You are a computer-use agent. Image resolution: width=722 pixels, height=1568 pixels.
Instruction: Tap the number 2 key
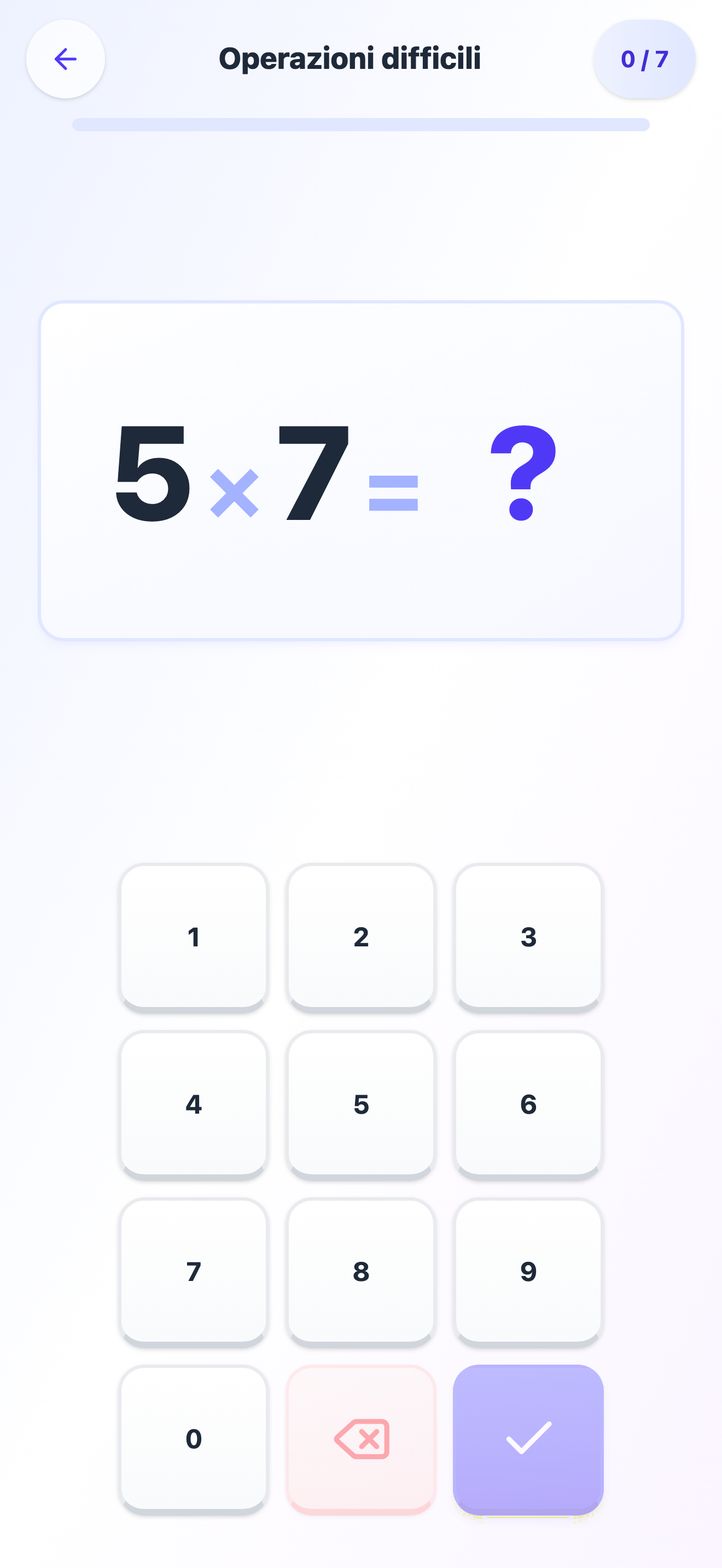pyautogui.click(x=361, y=938)
